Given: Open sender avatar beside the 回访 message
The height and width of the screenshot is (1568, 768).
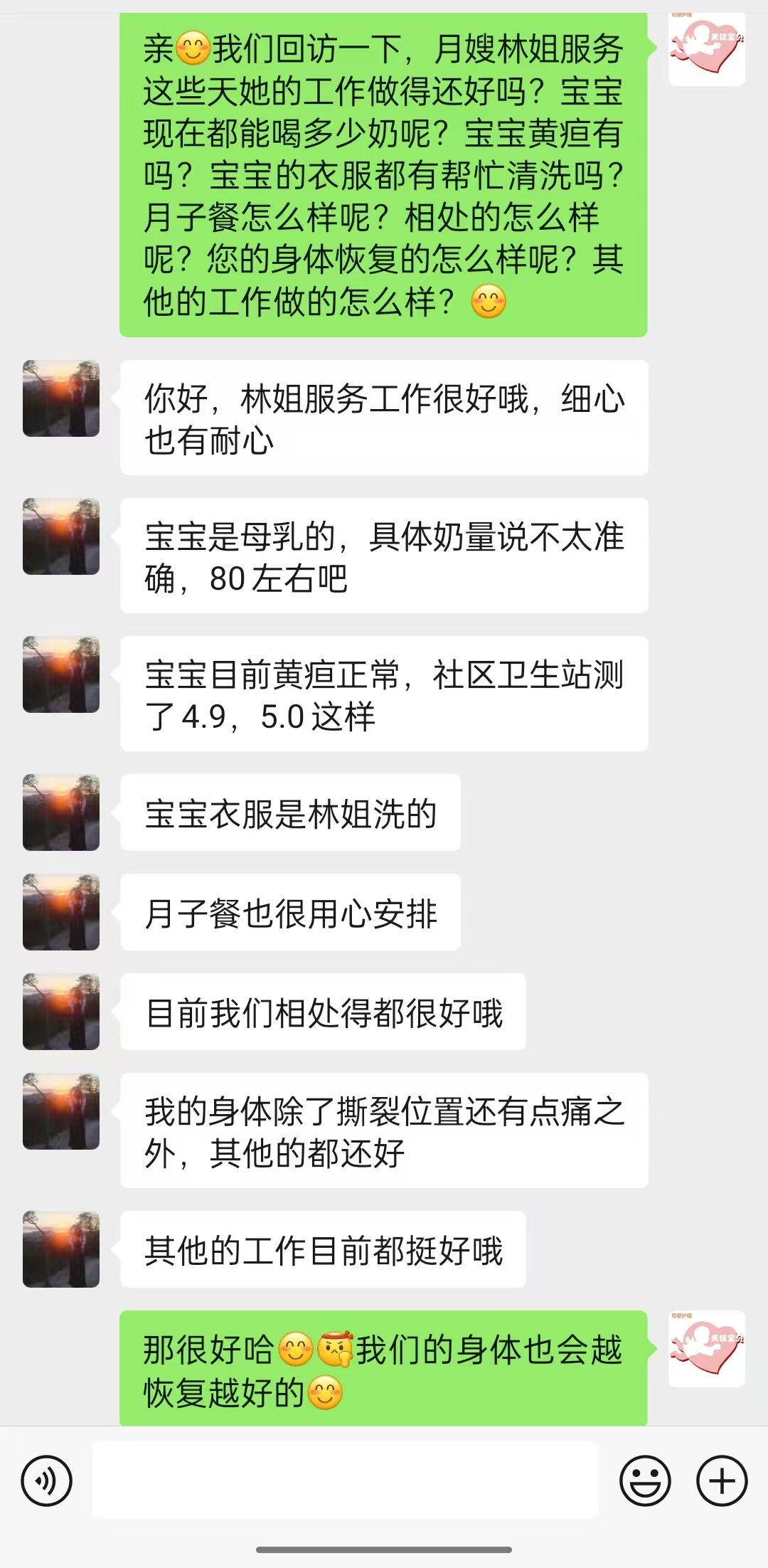Looking at the screenshot, I should (x=706, y=48).
